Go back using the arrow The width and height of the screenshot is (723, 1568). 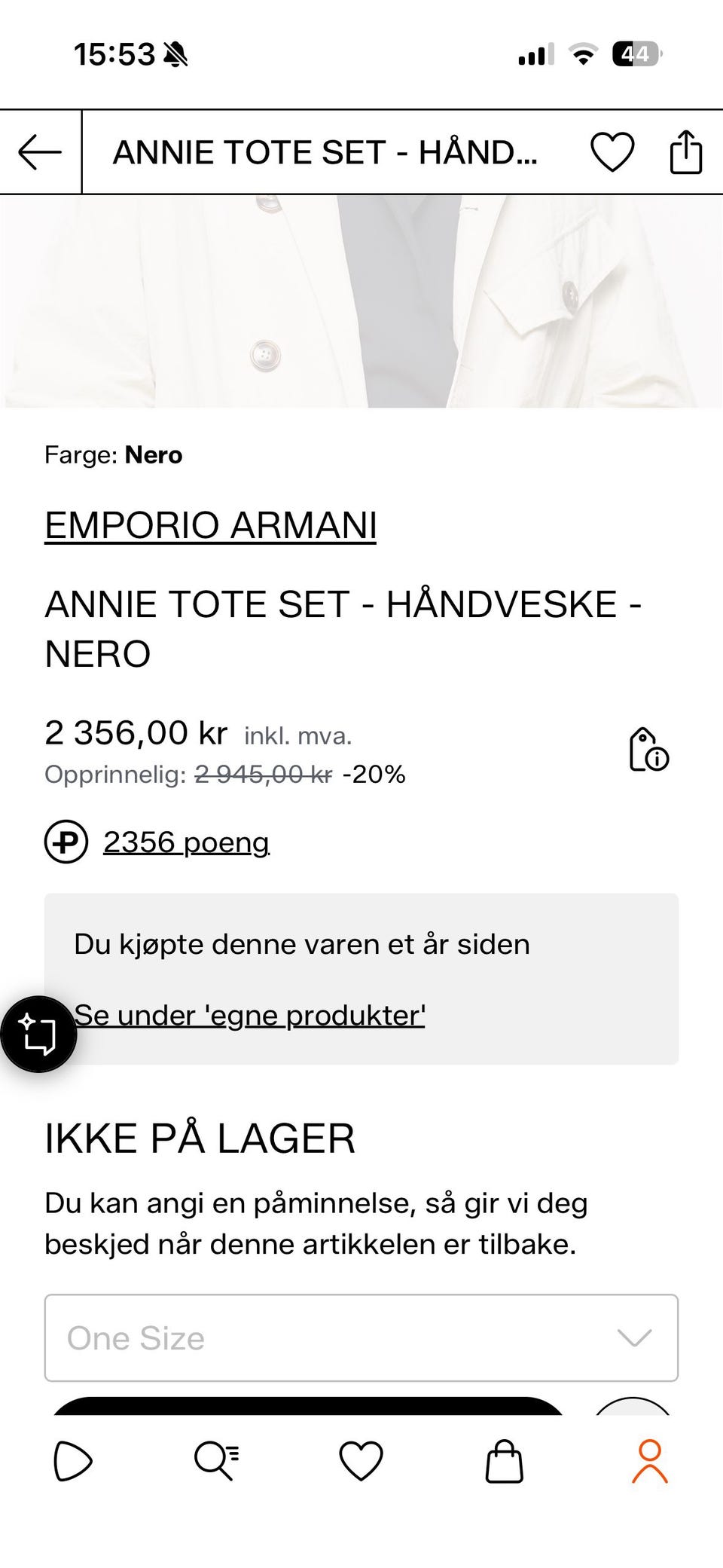(x=40, y=152)
